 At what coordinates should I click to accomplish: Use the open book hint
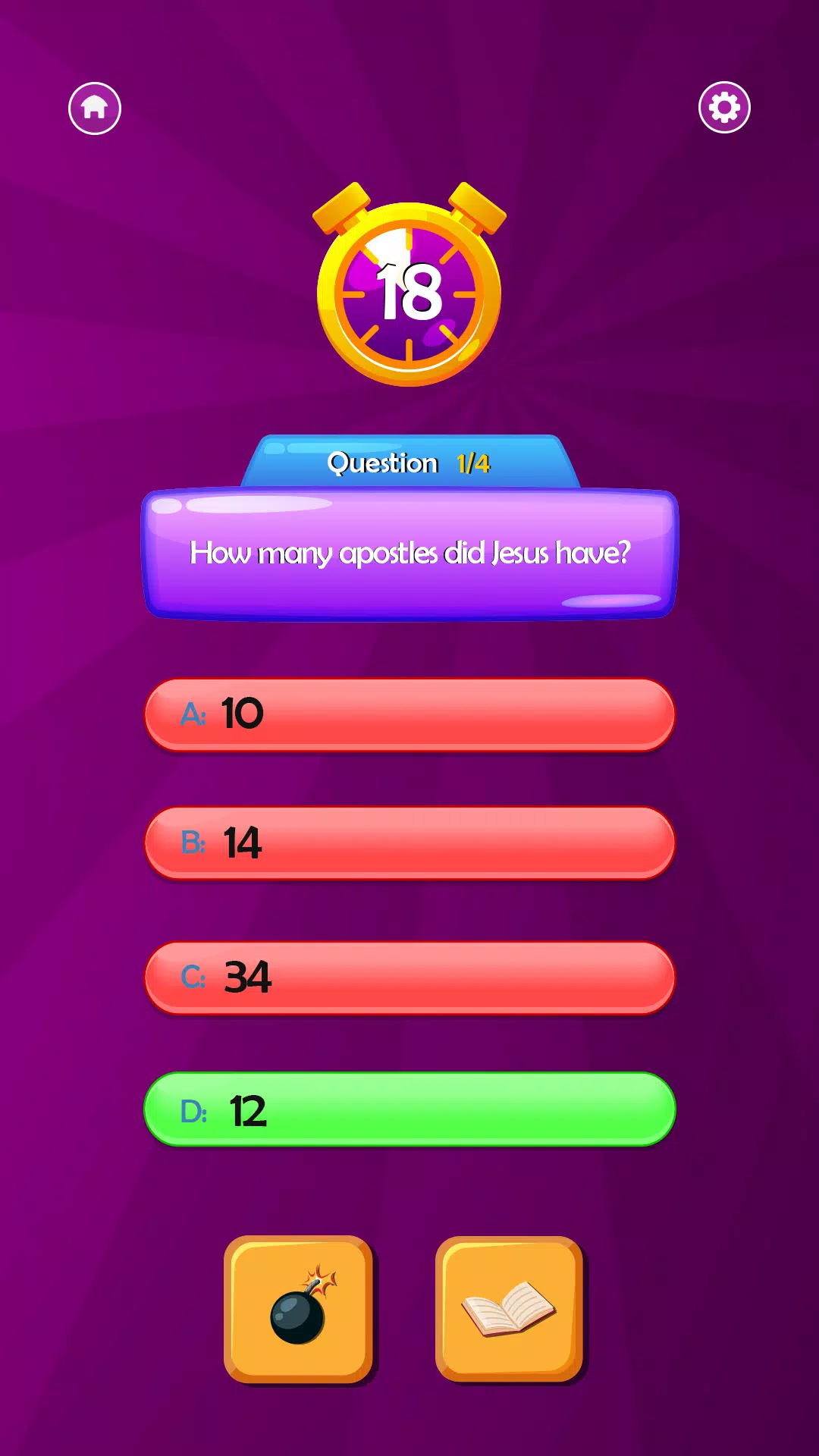tap(510, 1309)
